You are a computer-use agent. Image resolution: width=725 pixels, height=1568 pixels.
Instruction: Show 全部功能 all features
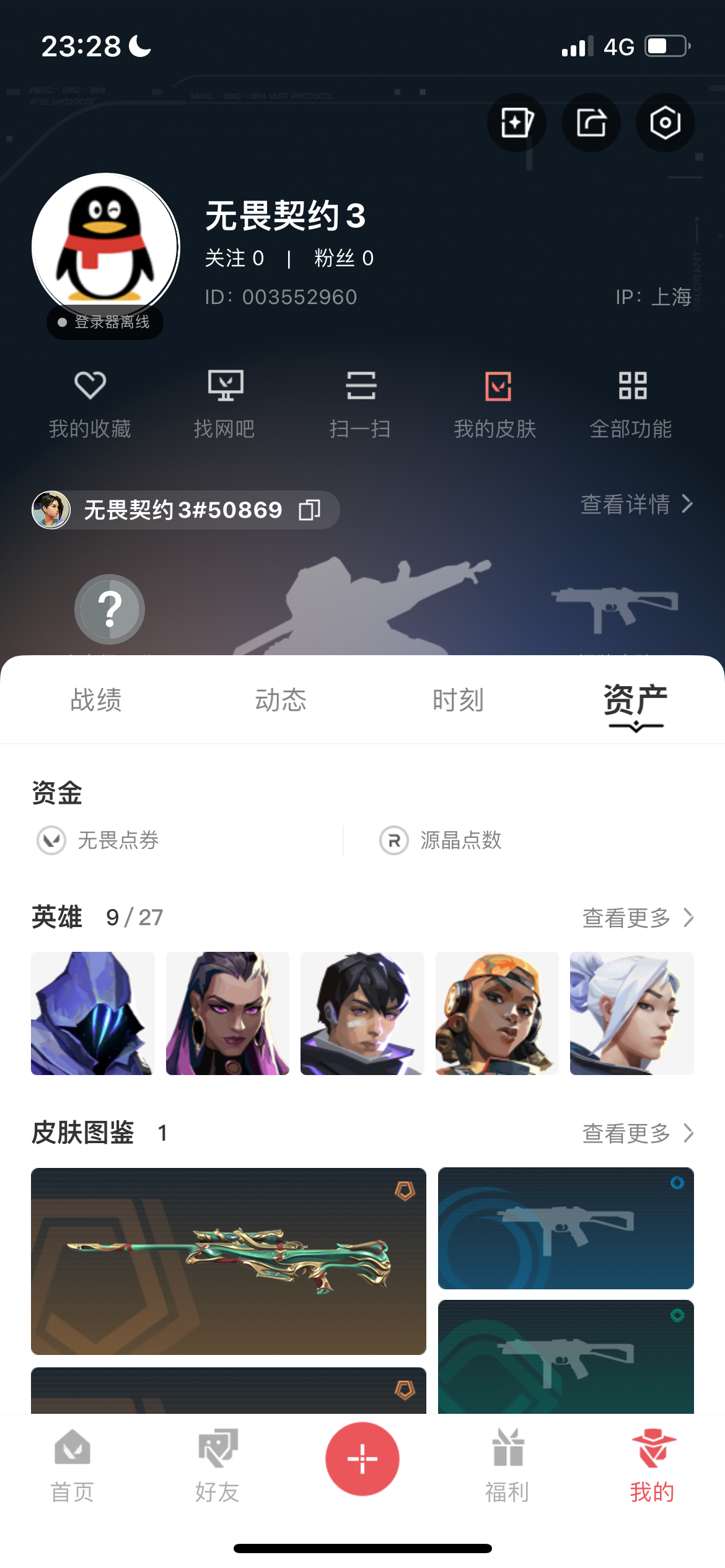pos(631,403)
